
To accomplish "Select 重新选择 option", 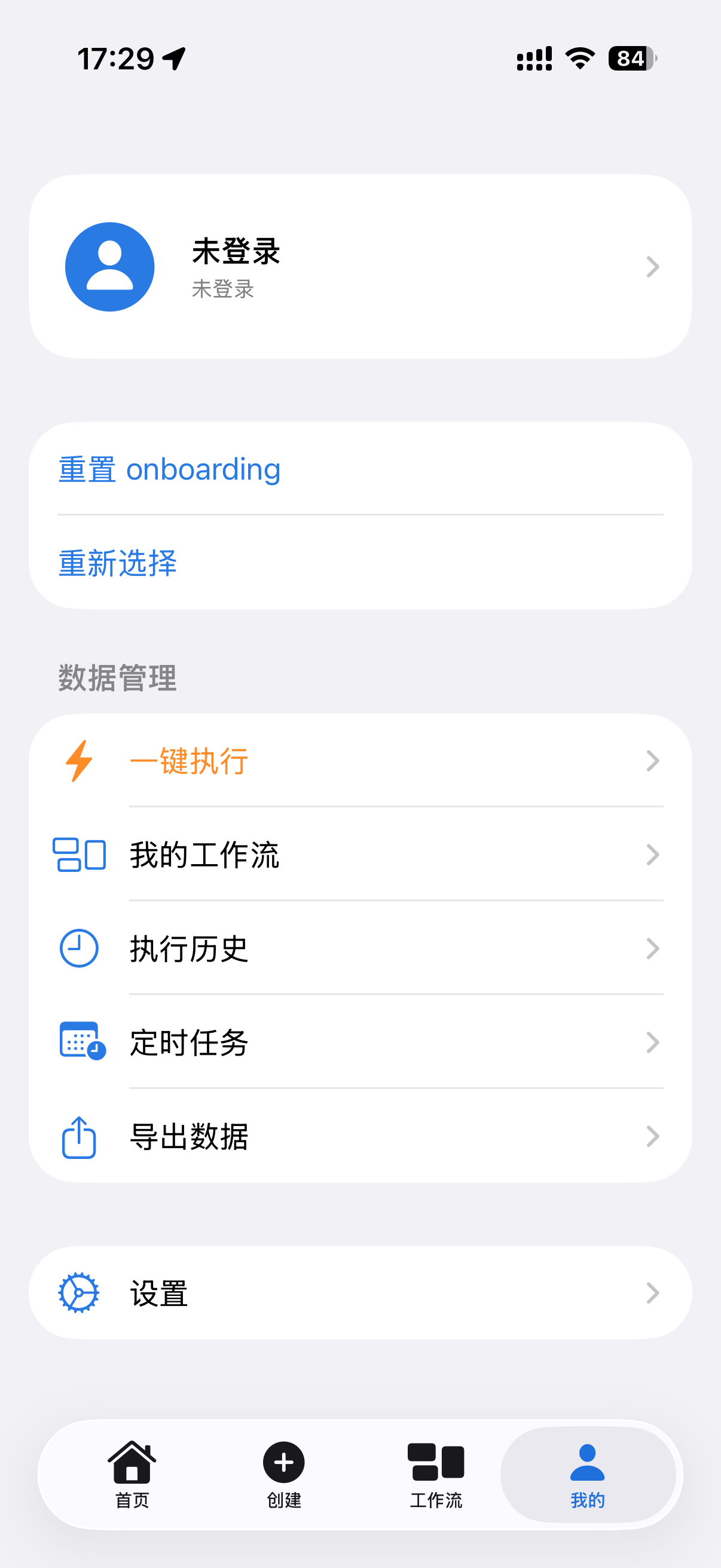I will (360, 562).
